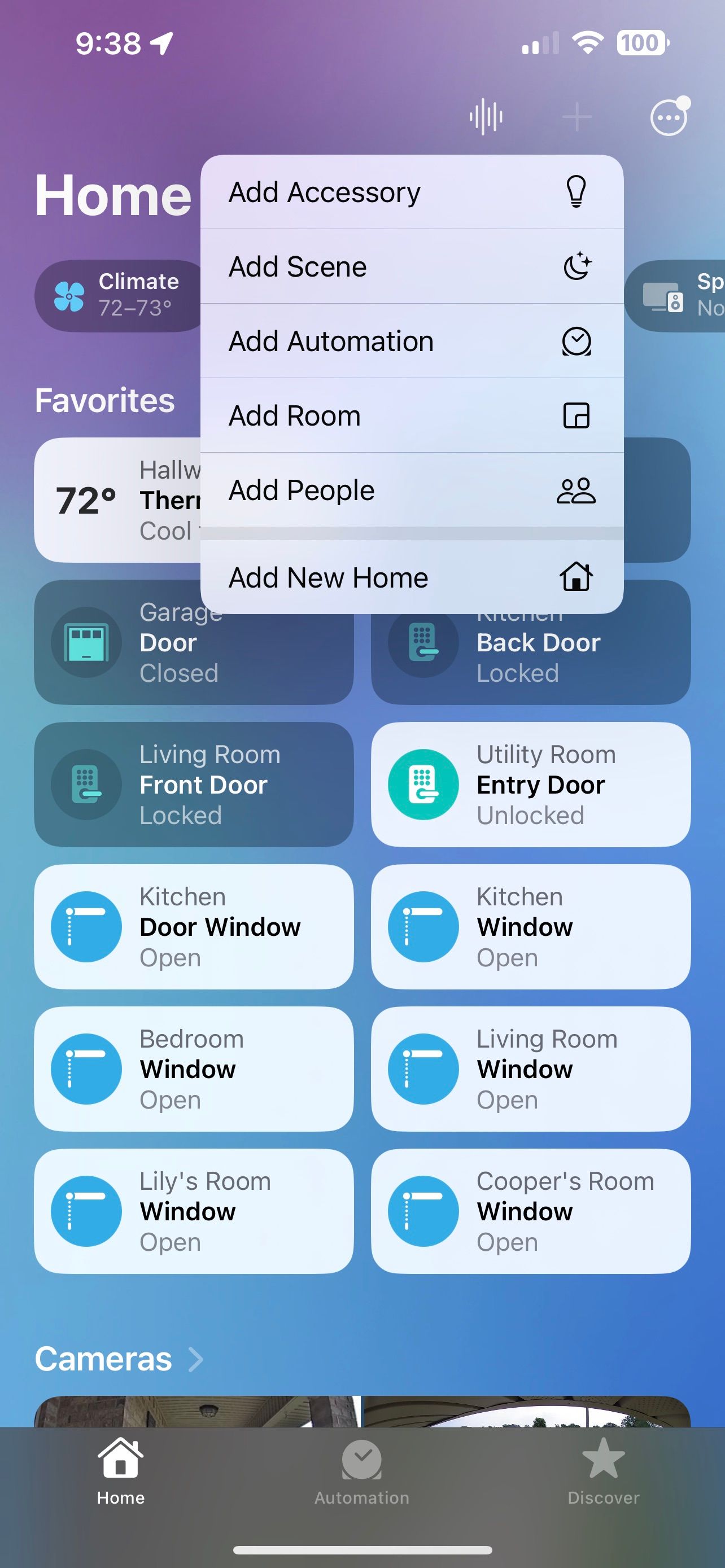Select Add Accessory
725x1568 pixels.
click(x=412, y=191)
